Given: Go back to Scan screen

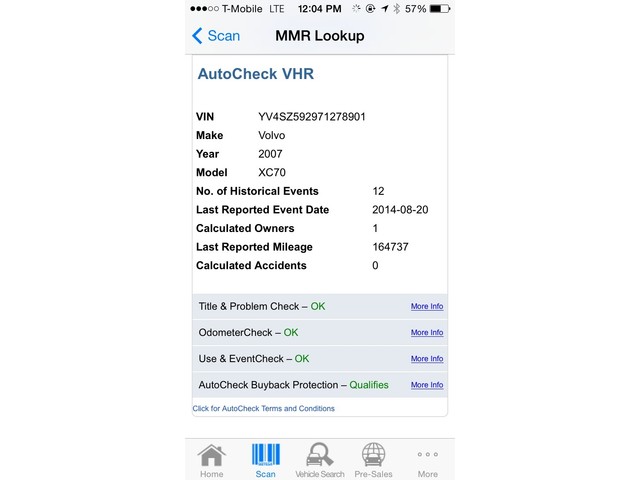Looking at the screenshot, I should point(216,36).
